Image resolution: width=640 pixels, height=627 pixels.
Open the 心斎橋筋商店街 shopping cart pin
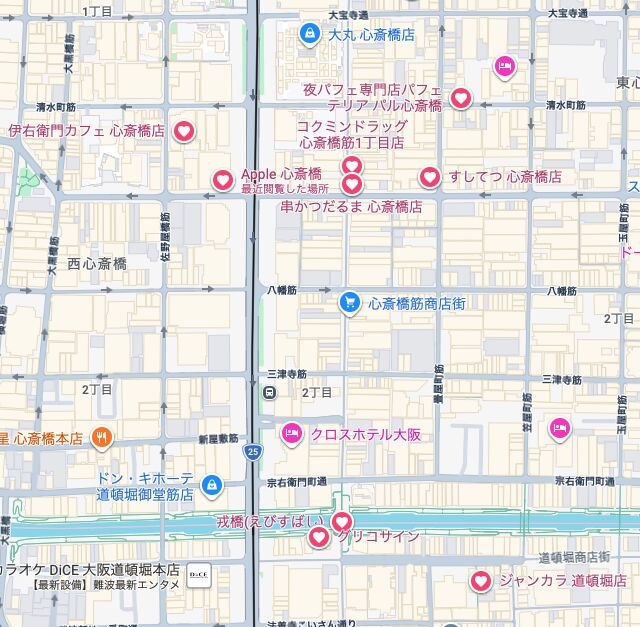click(349, 302)
